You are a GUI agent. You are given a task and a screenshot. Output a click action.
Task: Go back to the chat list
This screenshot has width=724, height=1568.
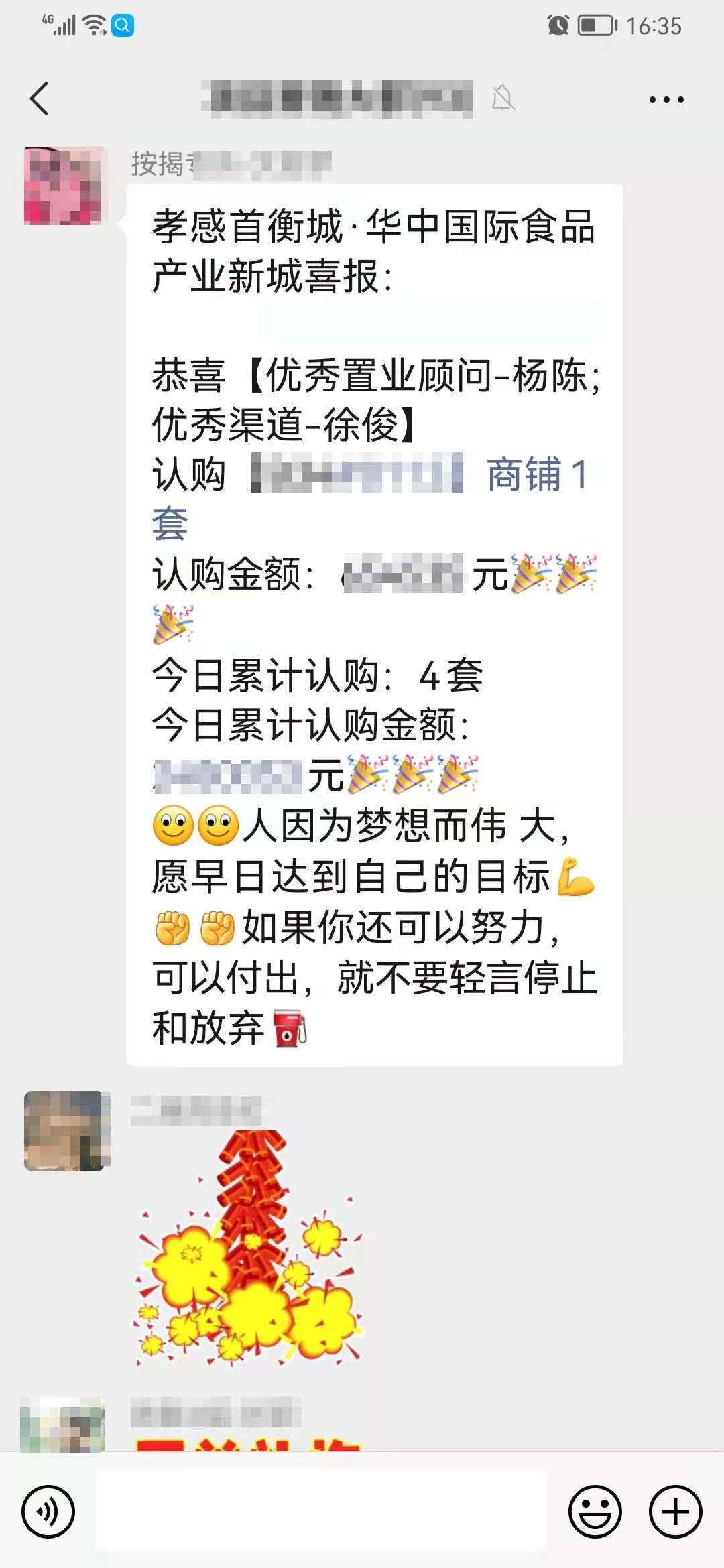pos(40,99)
